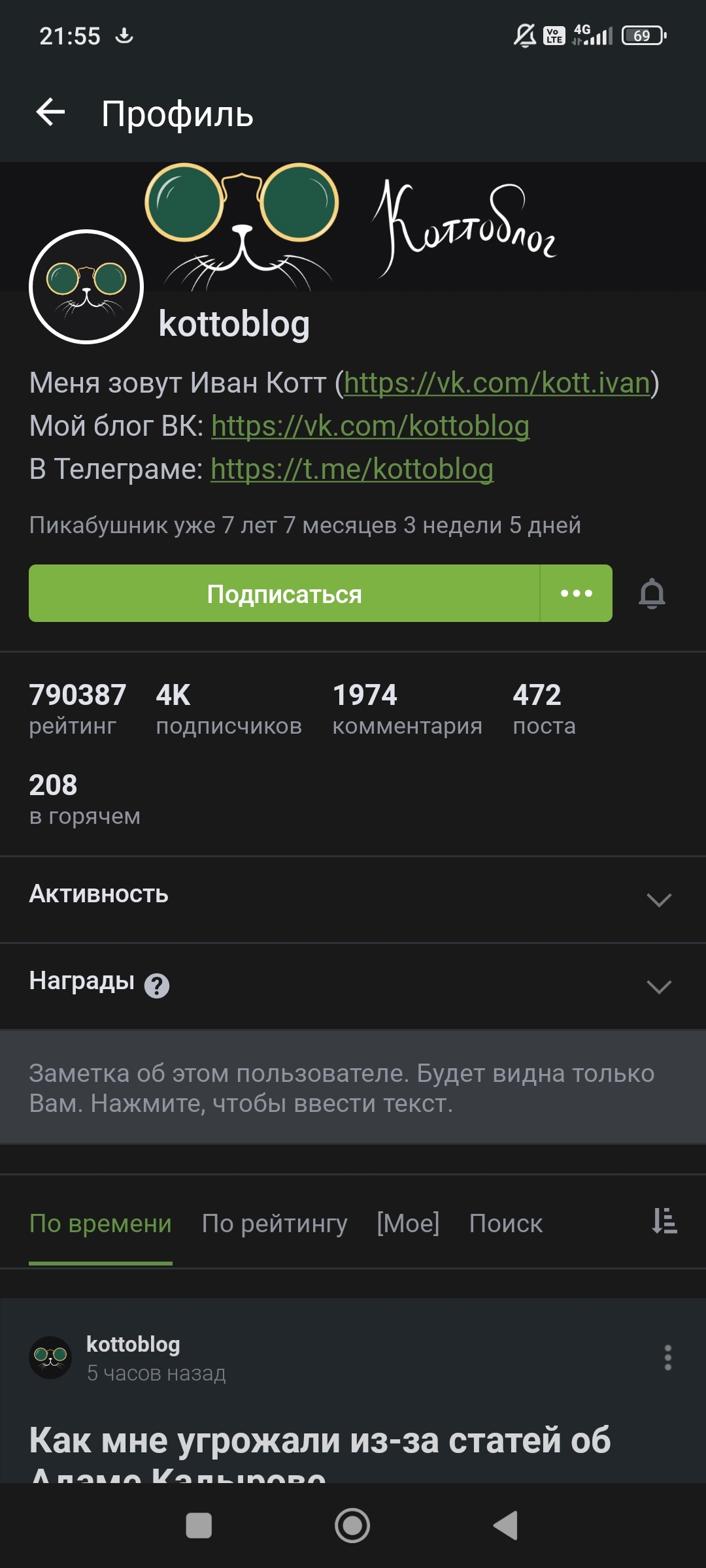Tap the notification bell for kottoblog

[x=652, y=594]
